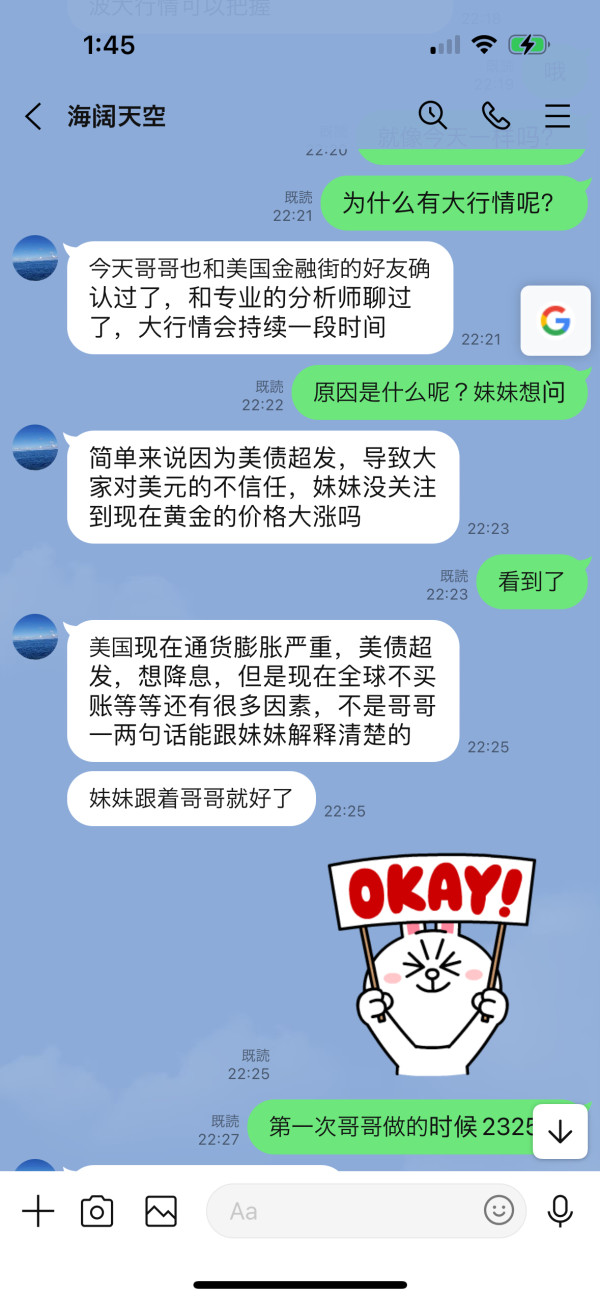Open the chat hamburger menu
This screenshot has width=600, height=1301.
[x=557, y=116]
